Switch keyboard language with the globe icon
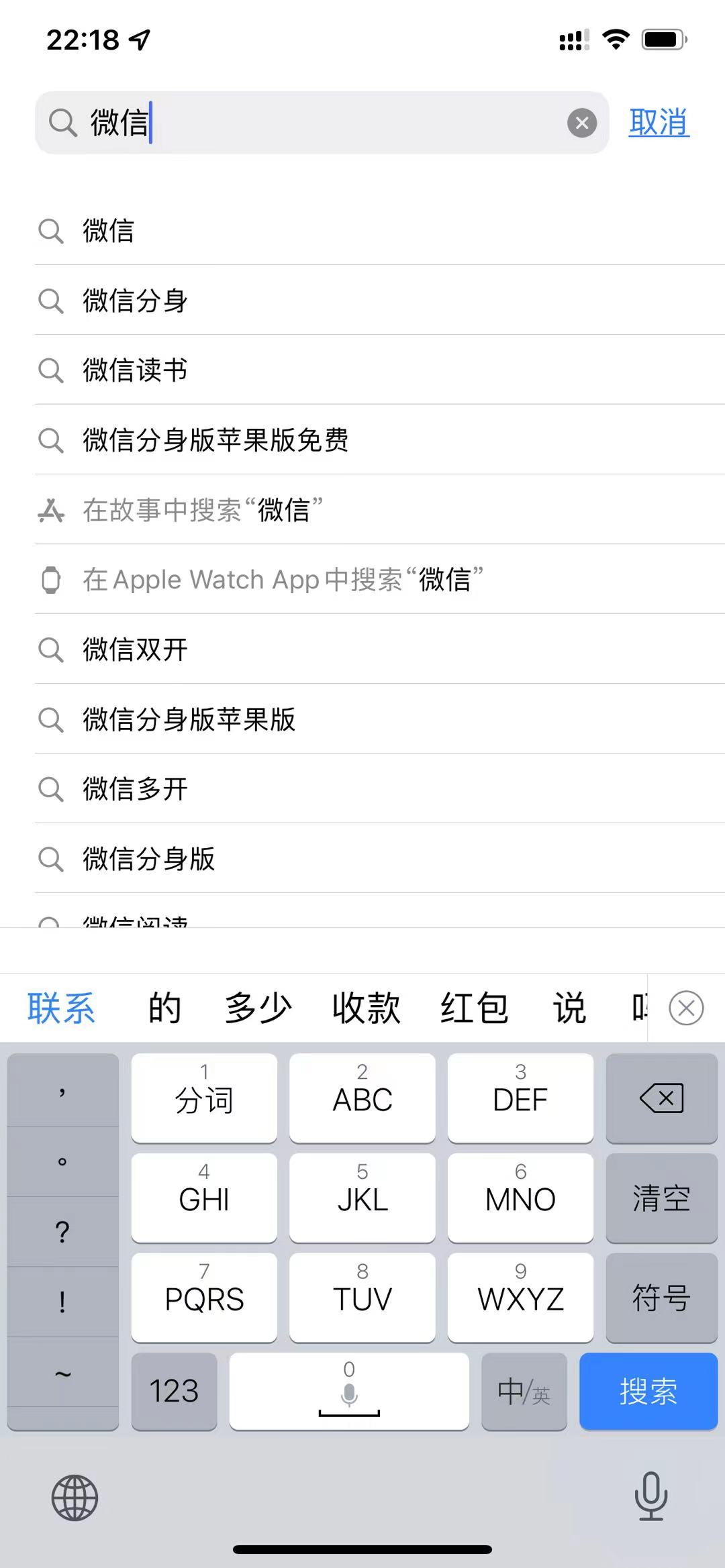The height and width of the screenshot is (1568, 725). (x=75, y=1498)
